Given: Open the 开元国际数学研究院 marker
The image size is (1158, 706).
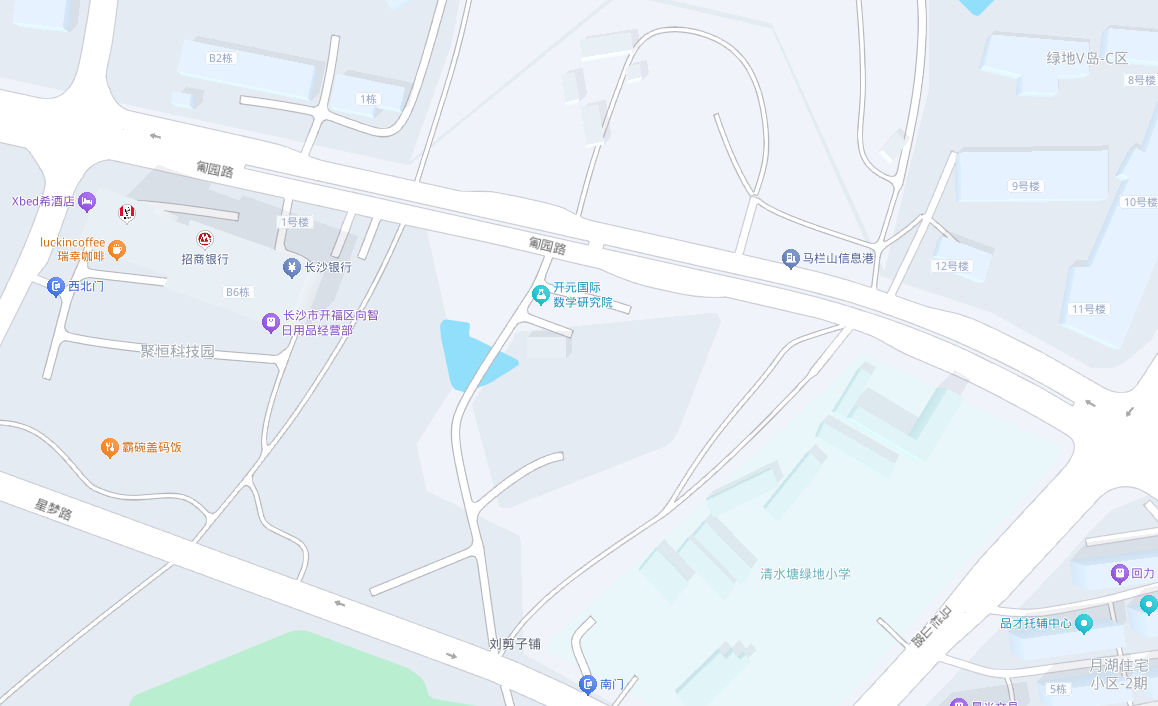Looking at the screenshot, I should (x=540, y=294).
